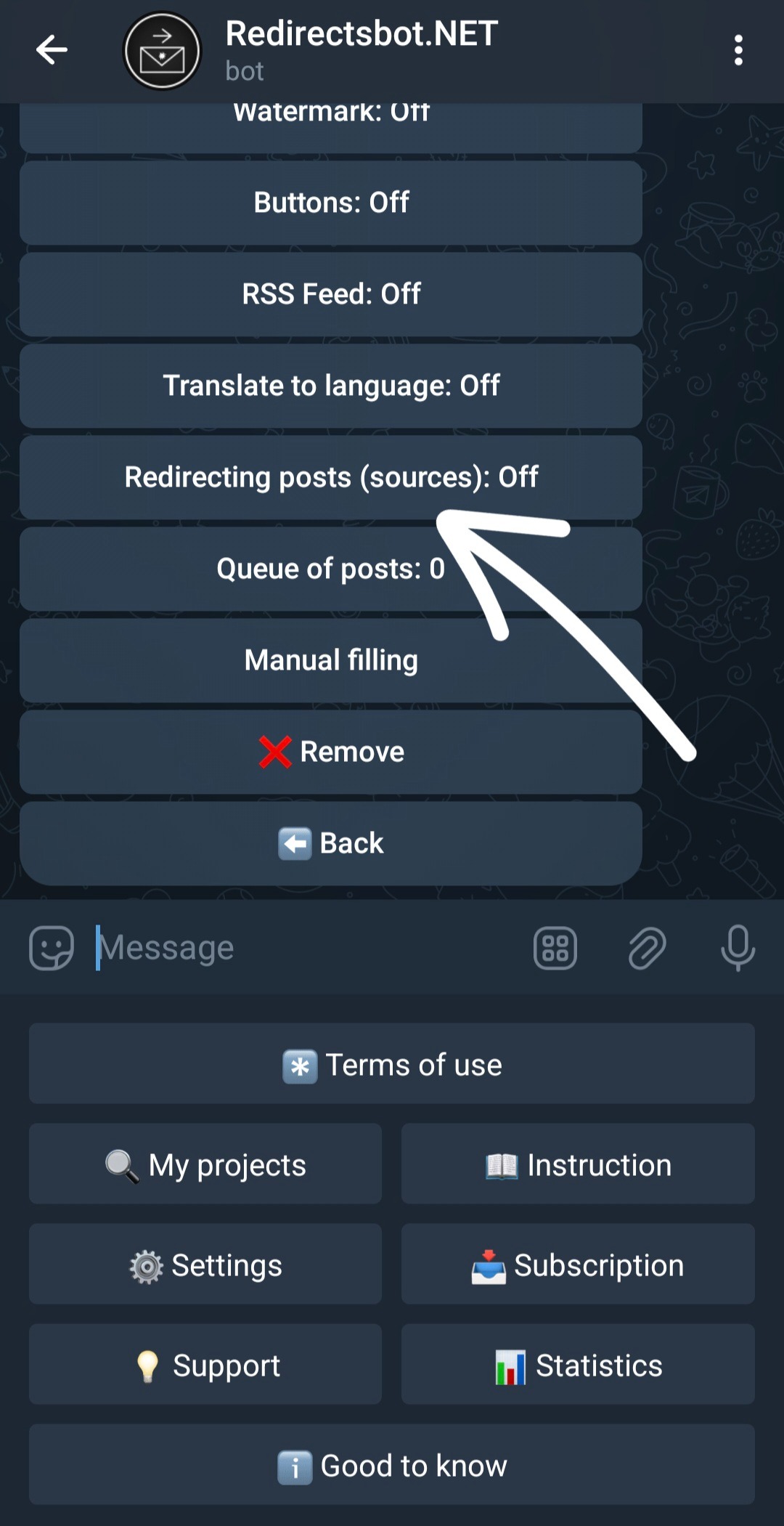Open My projects
This screenshot has width=784, height=1526.
coord(205,1164)
